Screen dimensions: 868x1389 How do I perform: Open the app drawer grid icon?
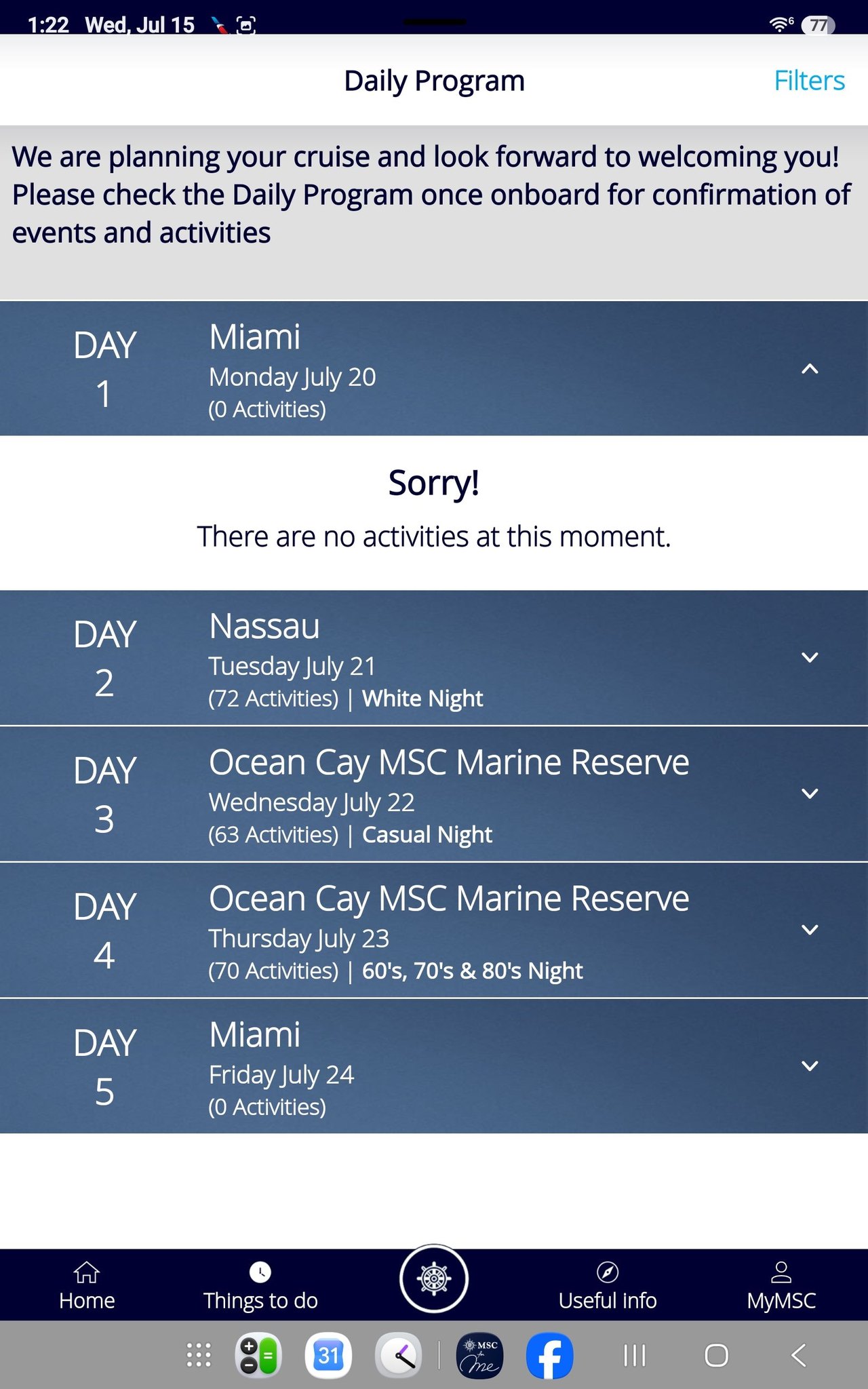coord(199,1355)
